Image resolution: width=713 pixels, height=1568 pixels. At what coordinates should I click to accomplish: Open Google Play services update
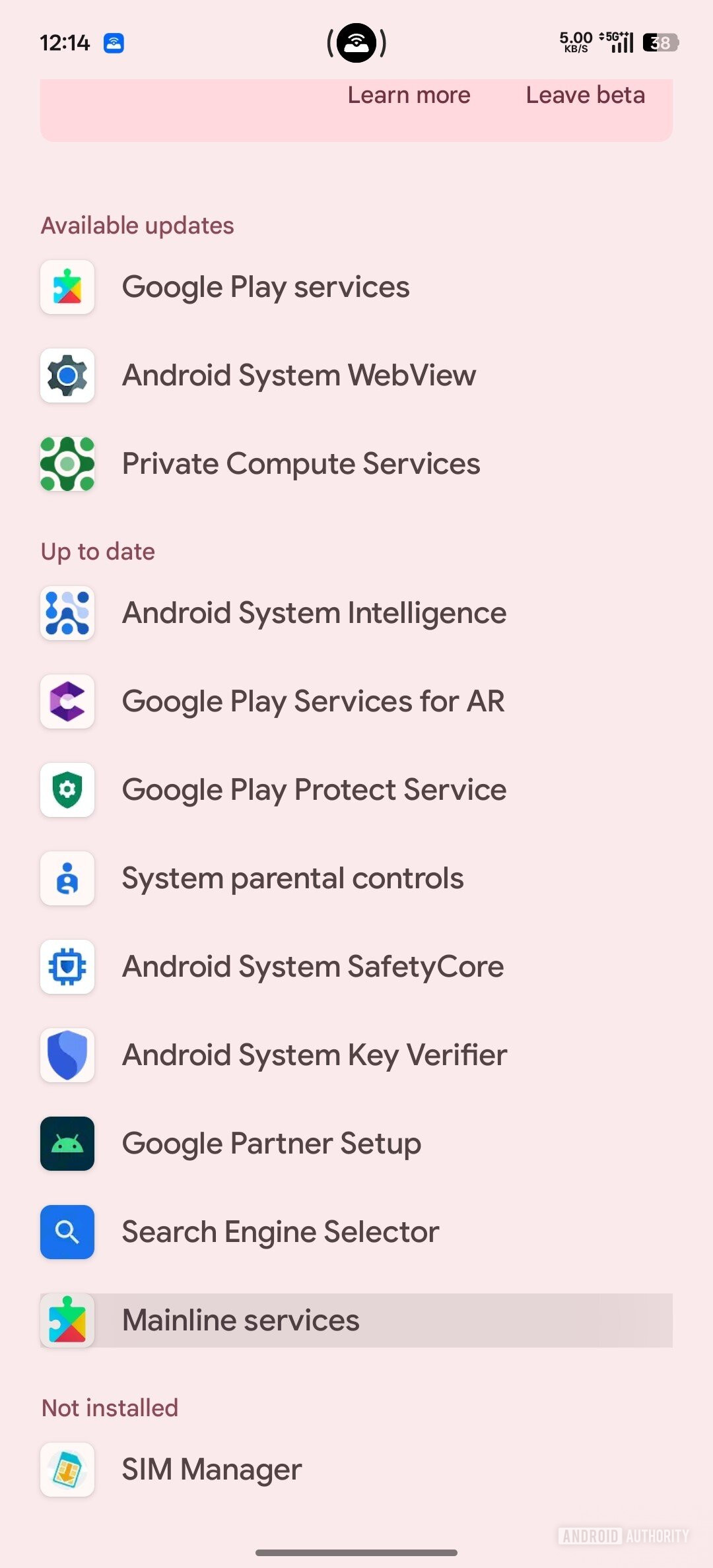(x=265, y=287)
